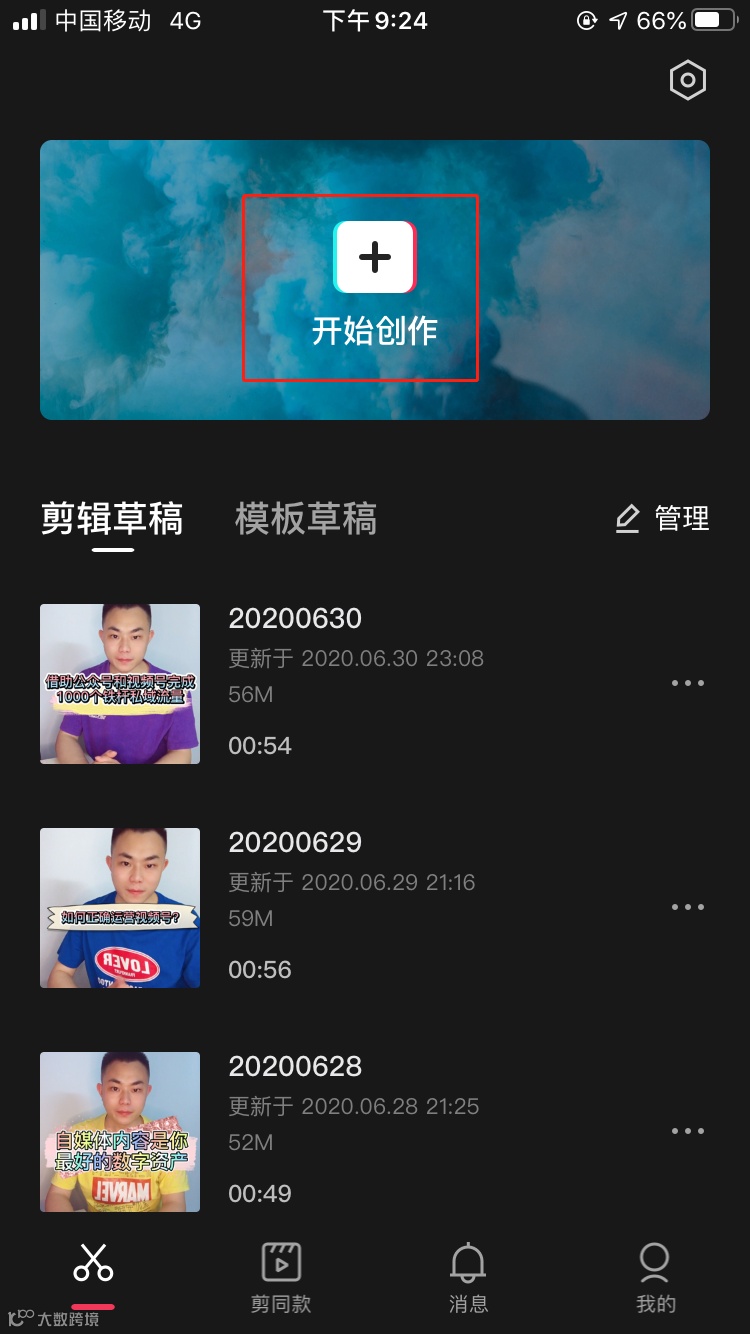750x1334 pixels.
Task: Switch to the 剪辑草稿 tab
Action: pos(112,519)
